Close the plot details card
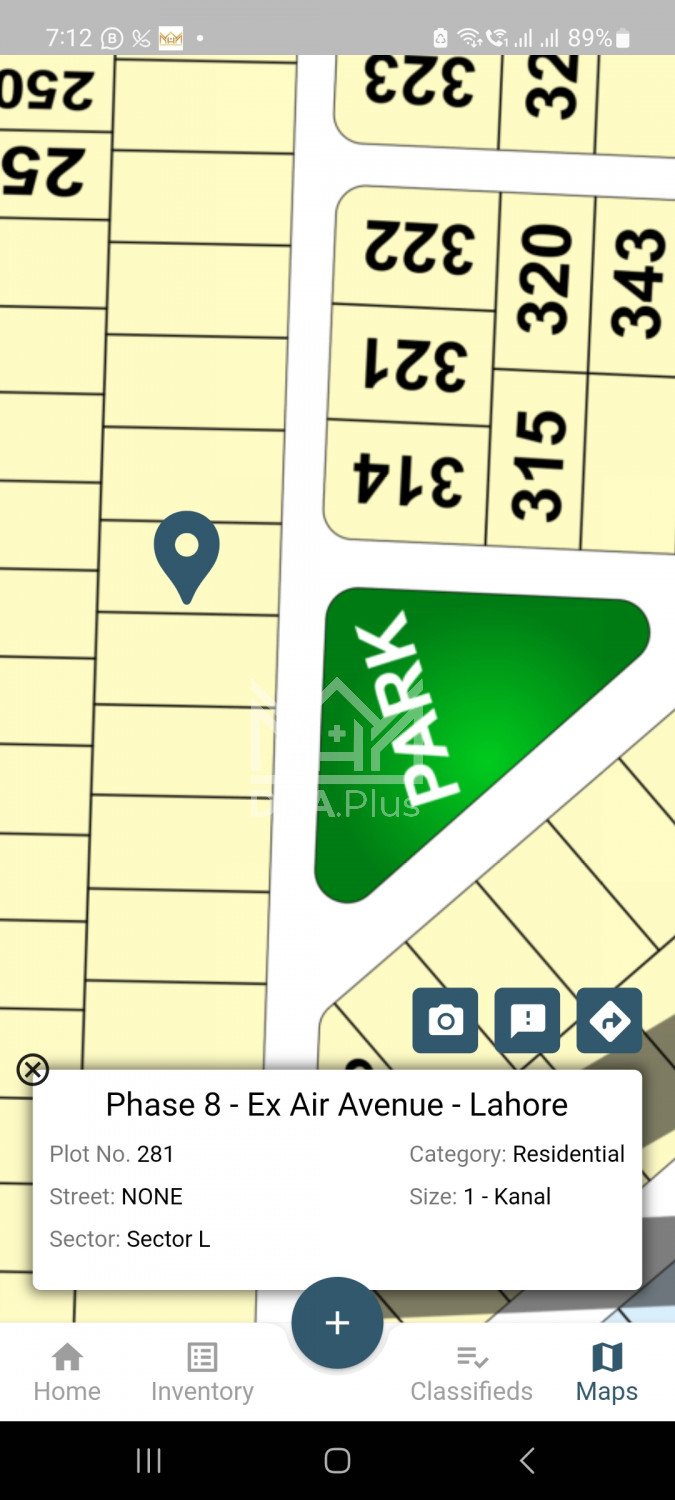 pos(33,1070)
